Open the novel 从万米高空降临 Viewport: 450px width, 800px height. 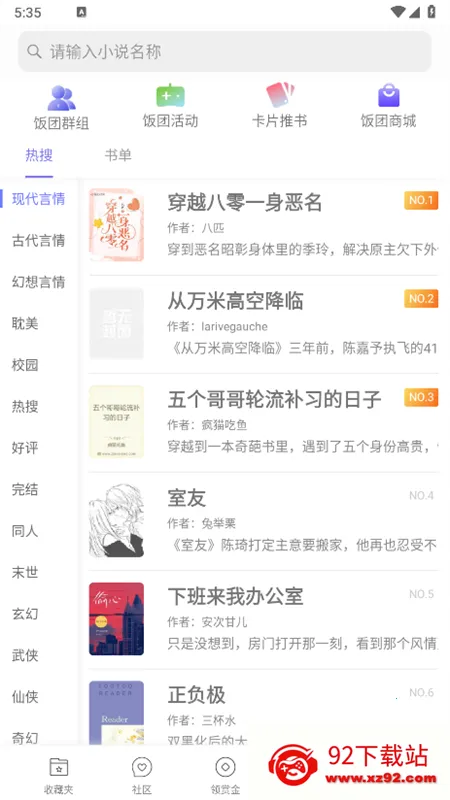click(x=264, y=323)
